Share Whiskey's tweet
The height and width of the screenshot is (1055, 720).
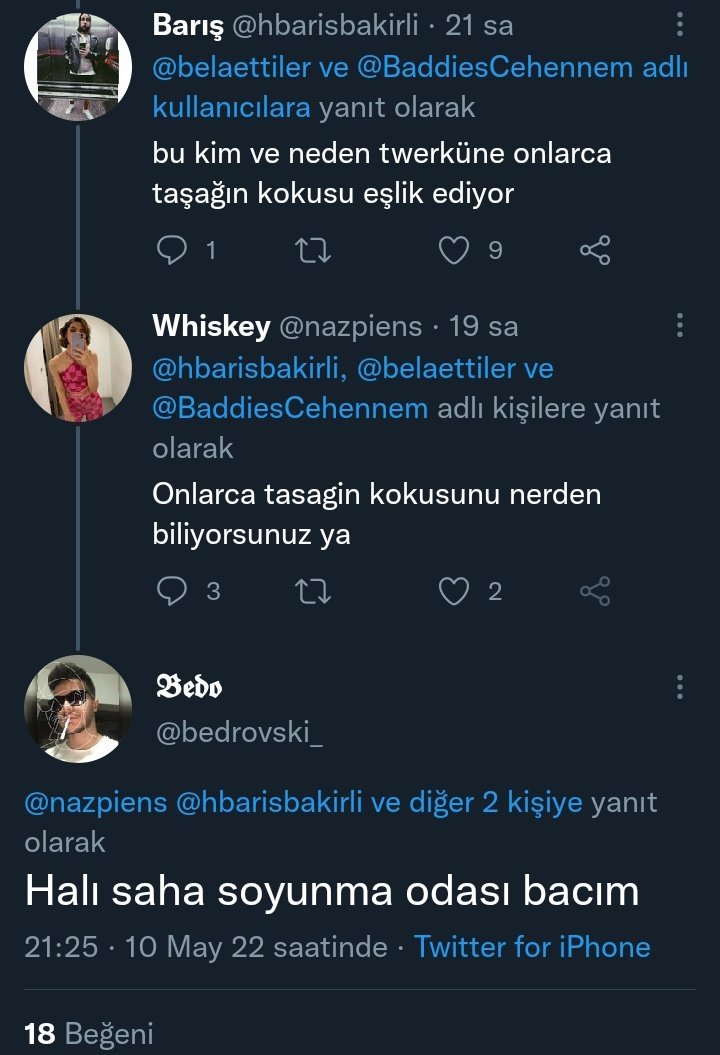point(595,592)
